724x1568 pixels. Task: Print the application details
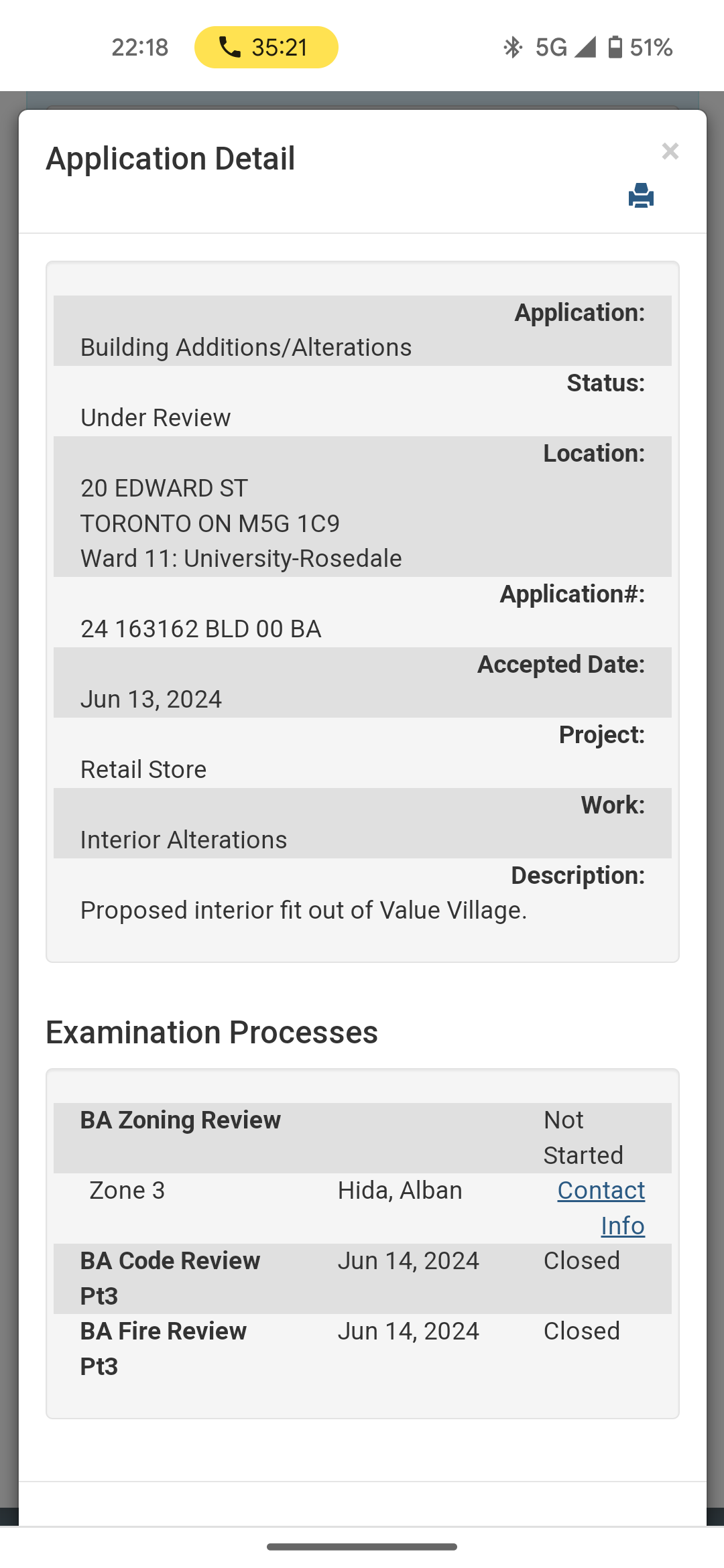click(x=641, y=196)
